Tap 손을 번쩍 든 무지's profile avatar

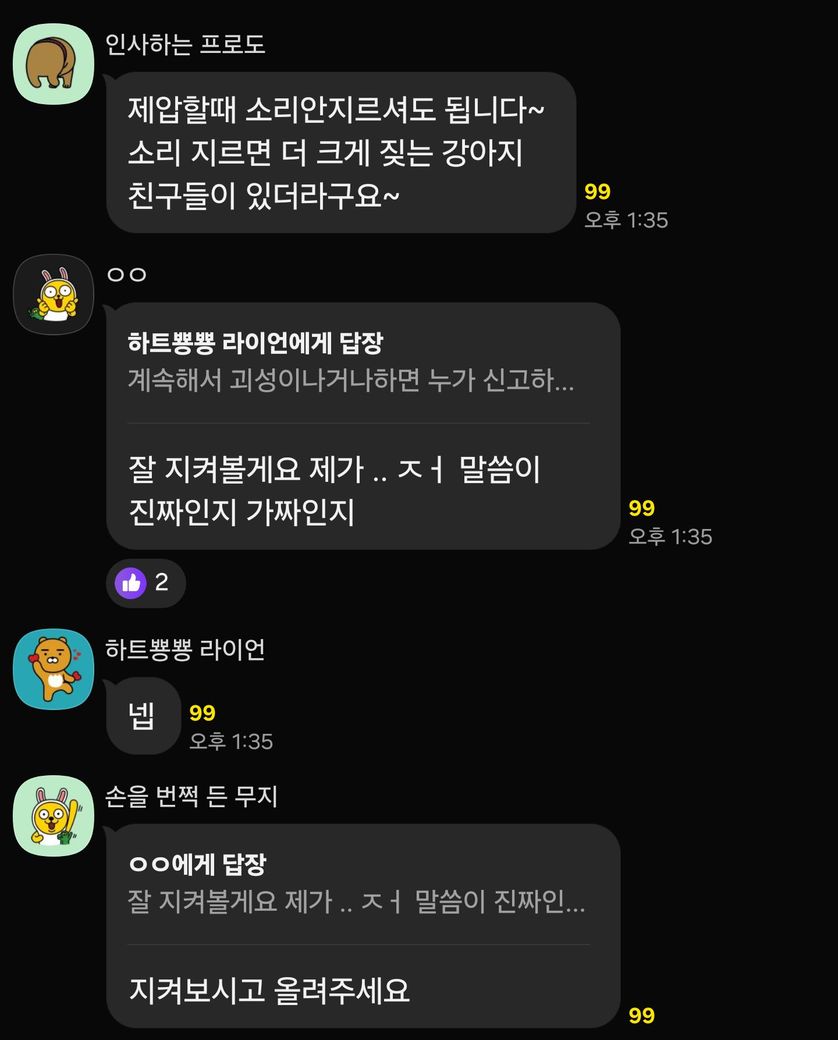click(53, 815)
